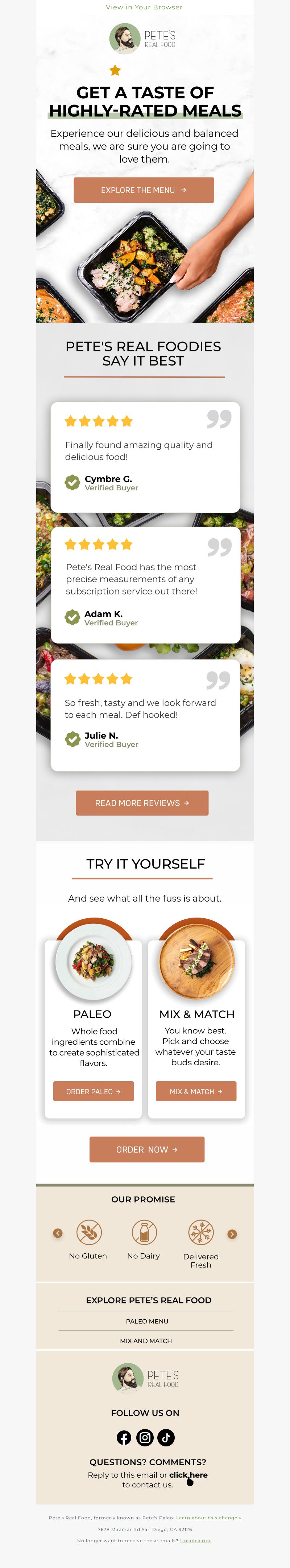Open Read More Reviews
The width and height of the screenshot is (290, 1568).
142,803
